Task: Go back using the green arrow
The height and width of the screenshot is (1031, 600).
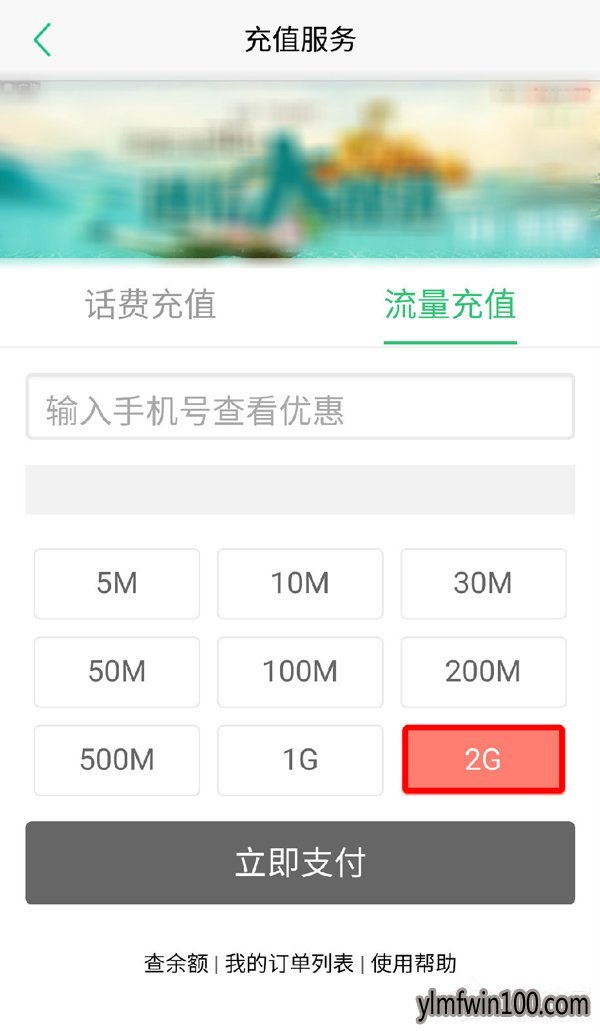Action: pos(42,40)
